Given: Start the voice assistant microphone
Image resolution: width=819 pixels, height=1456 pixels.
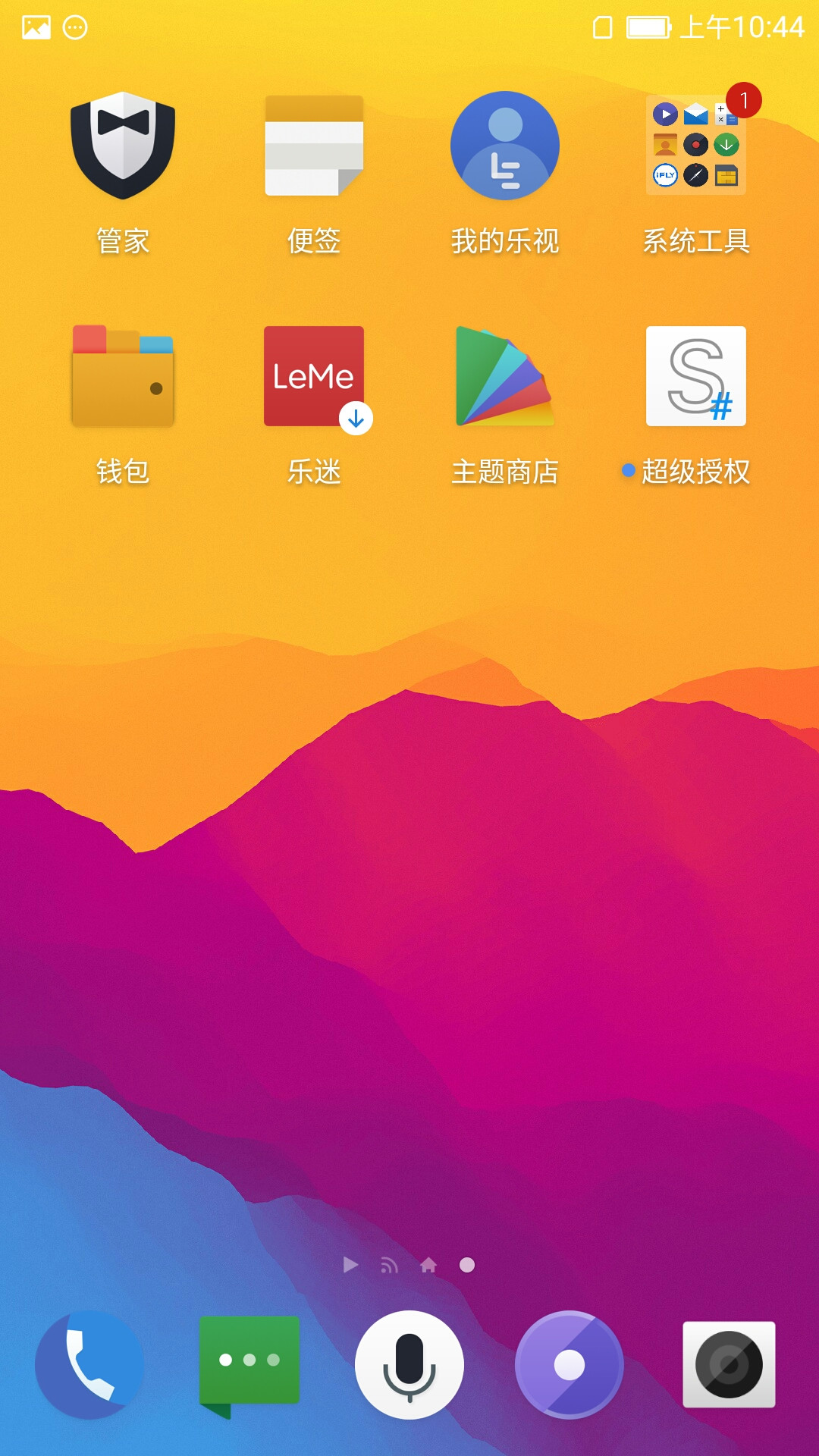Looking at the screenshot, I should 409,1364.
